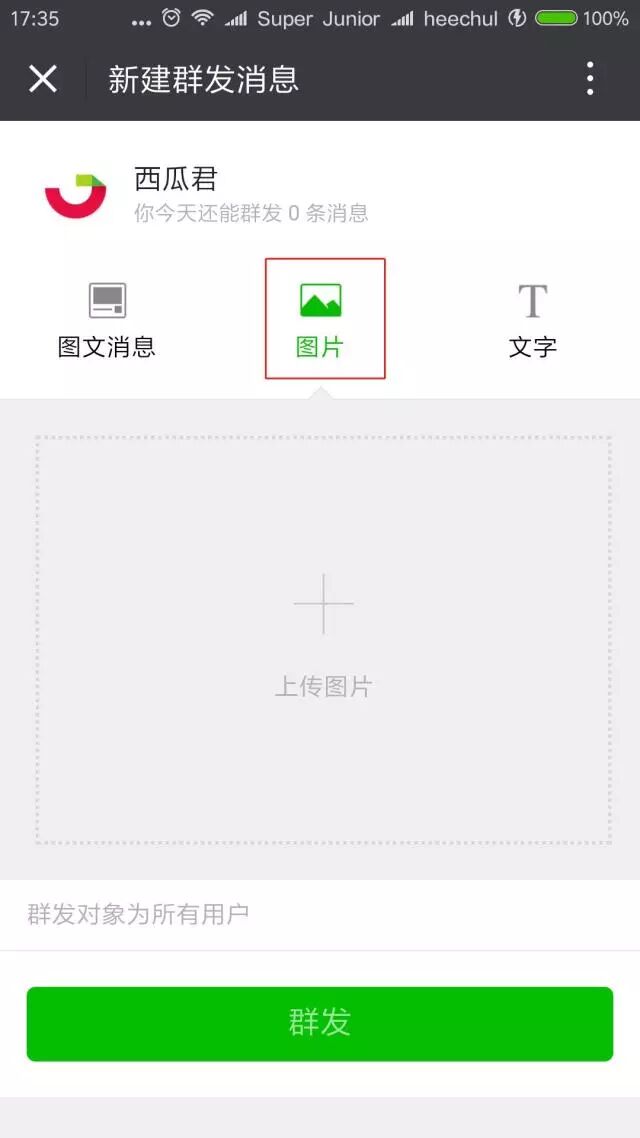Close the 新建群发消息 page
Image resolution: width=640 pixels, height=1138 pixels.
click(43, 78)
